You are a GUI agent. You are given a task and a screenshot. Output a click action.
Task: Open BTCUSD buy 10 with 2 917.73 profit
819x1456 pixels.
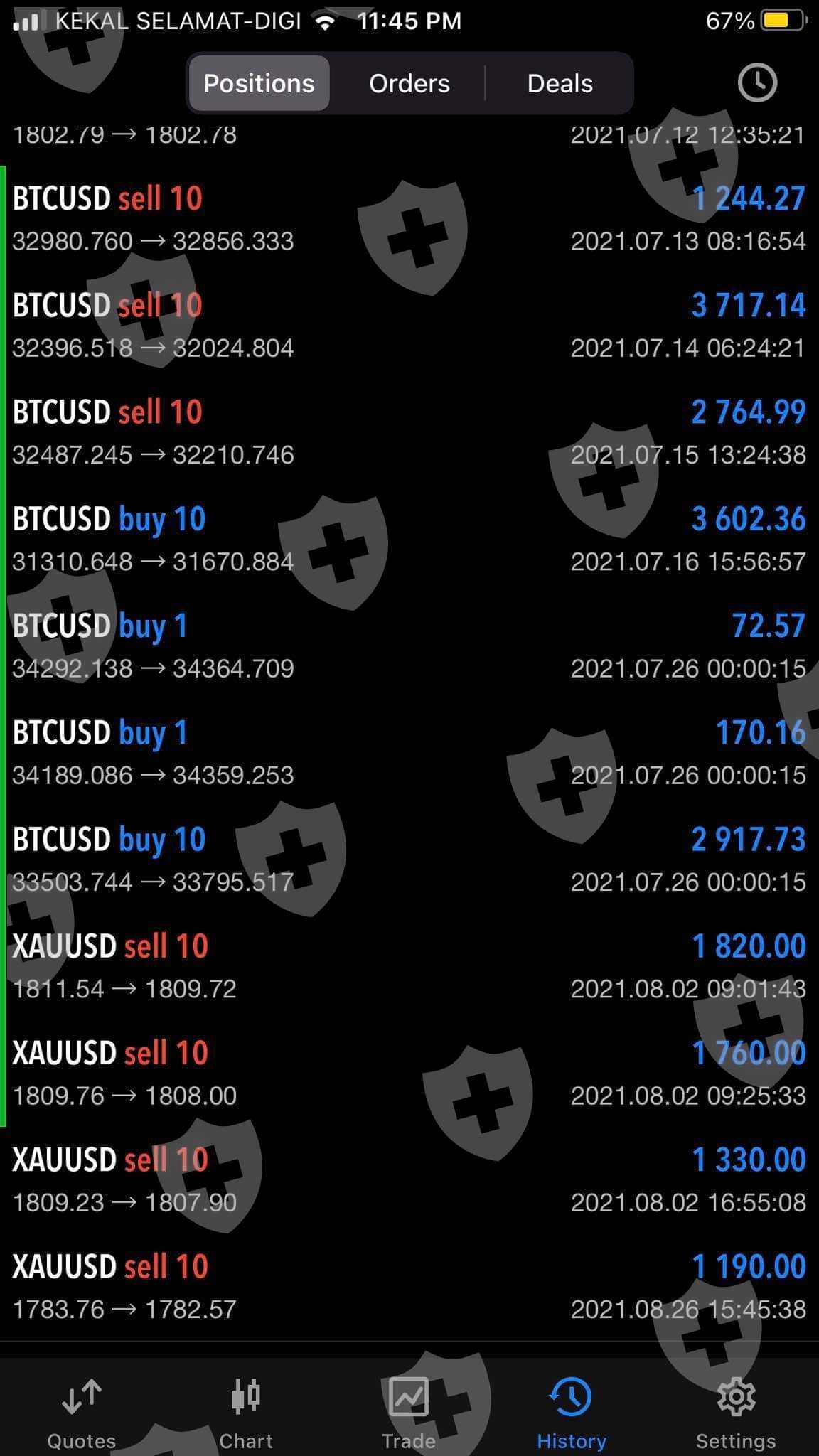tap(409, 860)
